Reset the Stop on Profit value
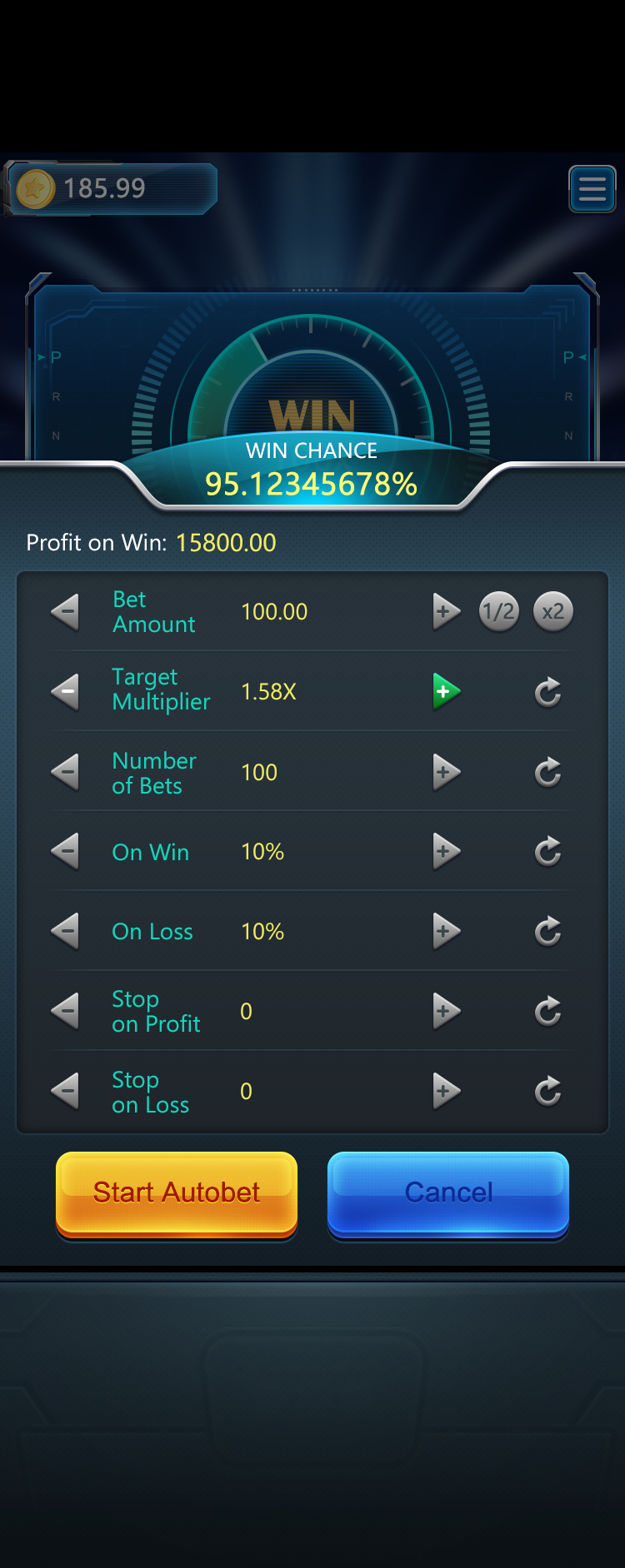Screen dimensions: 625x1568 coord(547,1011)
